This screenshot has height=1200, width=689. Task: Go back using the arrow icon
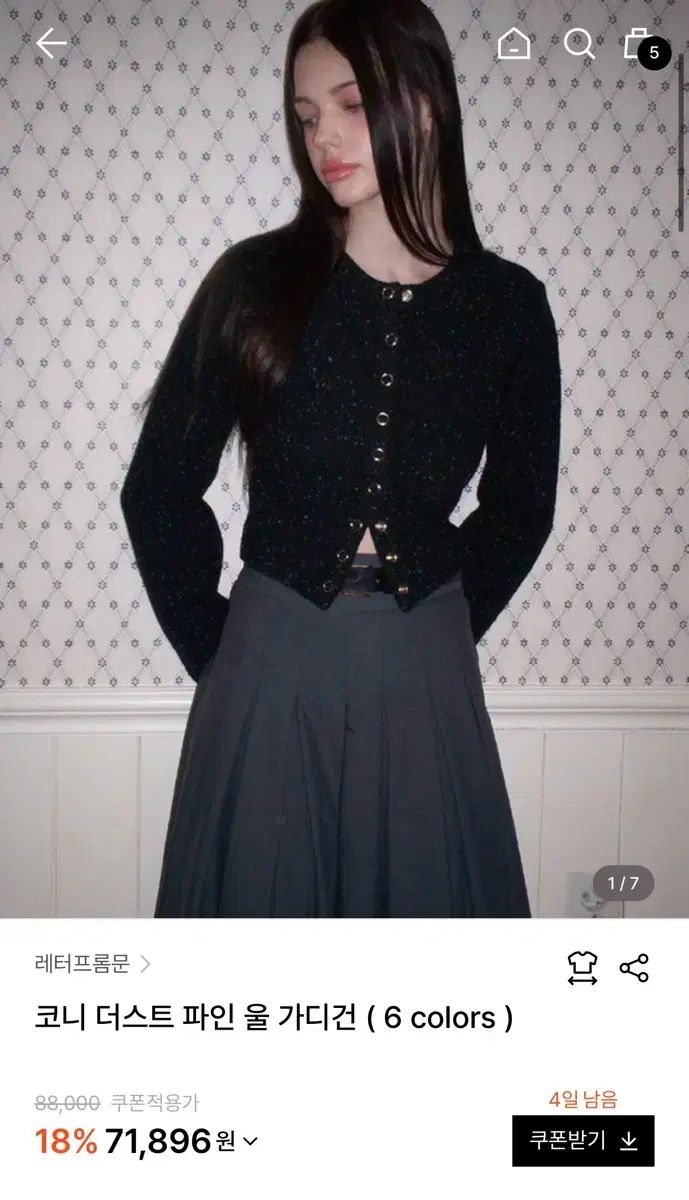51,43
